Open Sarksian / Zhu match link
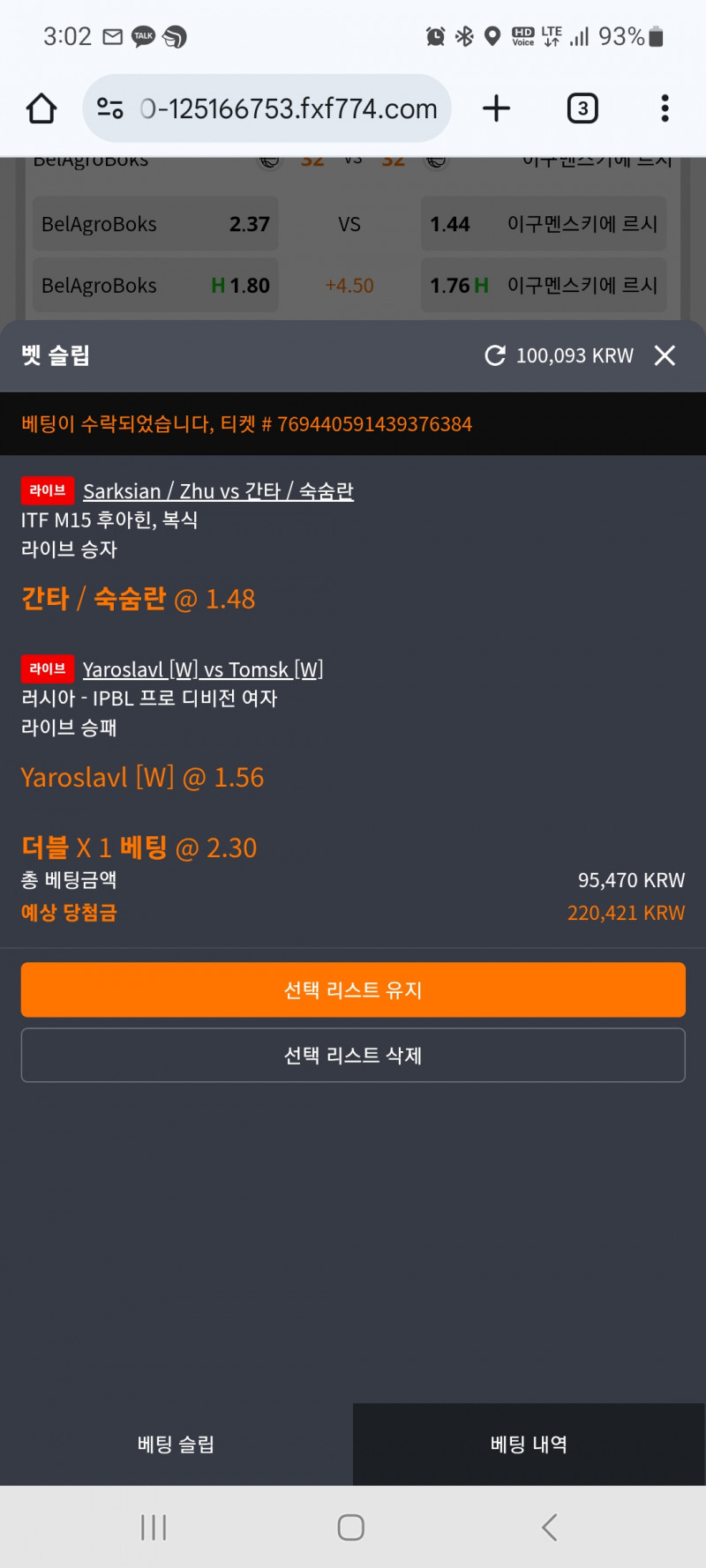 coord(218,491)
